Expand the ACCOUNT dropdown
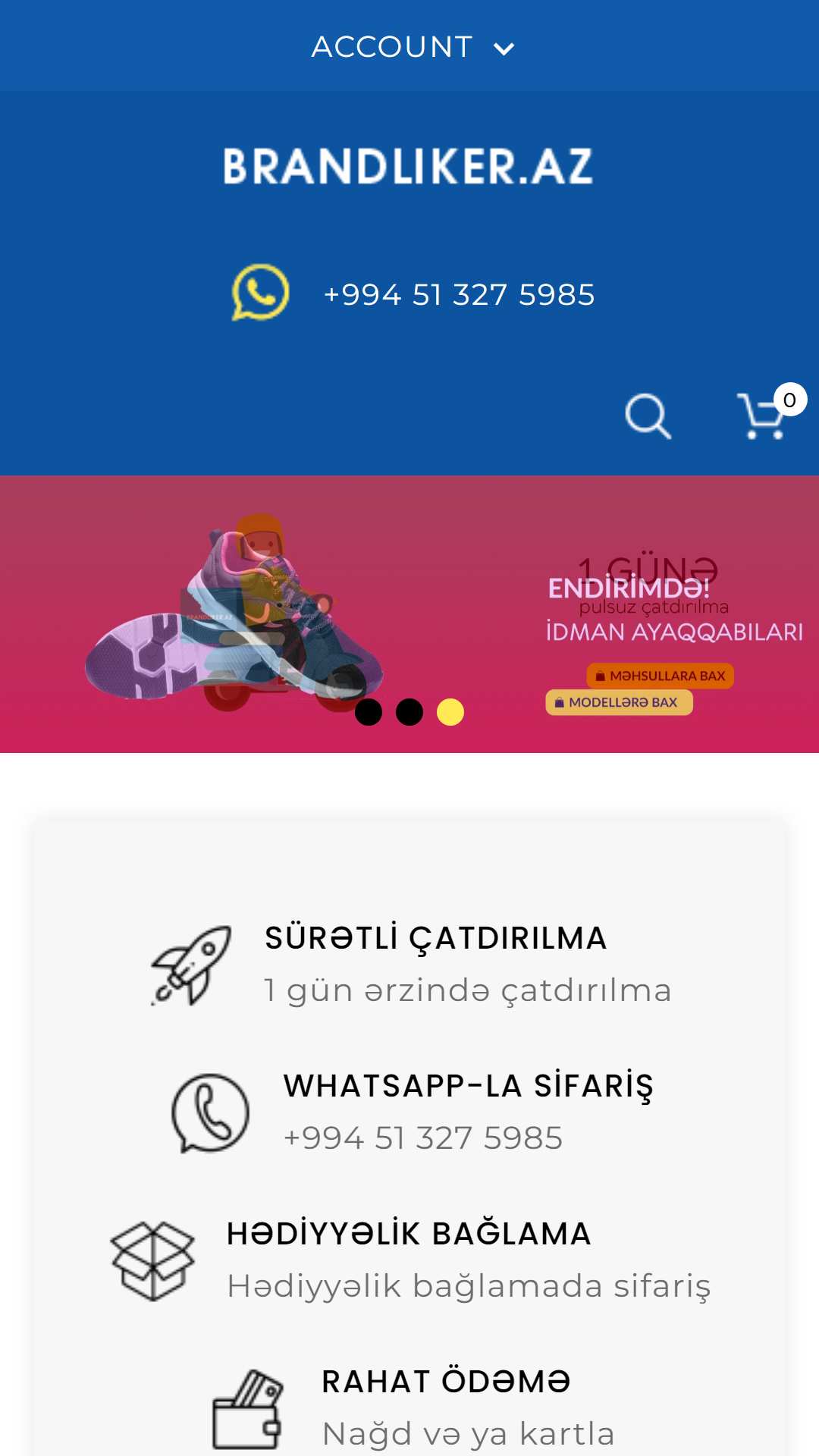This screenshot has height=1456, width=819. tap(413, 47)
